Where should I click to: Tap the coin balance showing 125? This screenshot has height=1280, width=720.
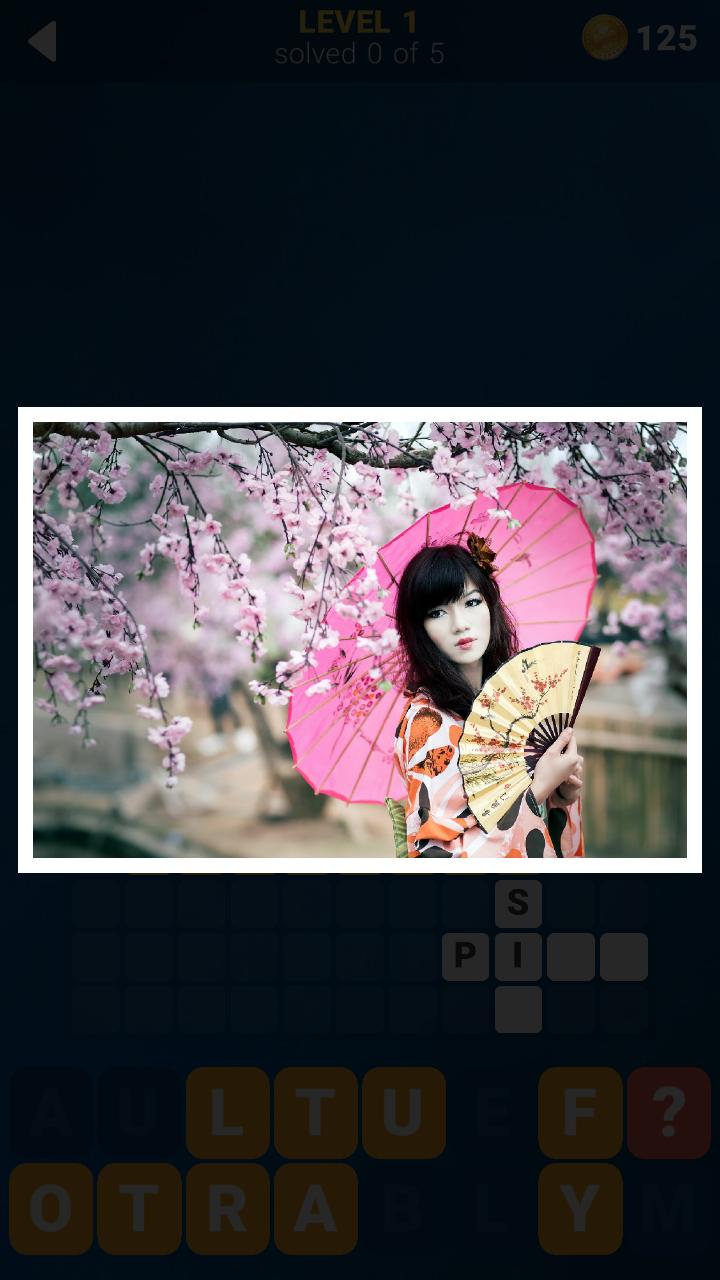(x=668, y=38)
